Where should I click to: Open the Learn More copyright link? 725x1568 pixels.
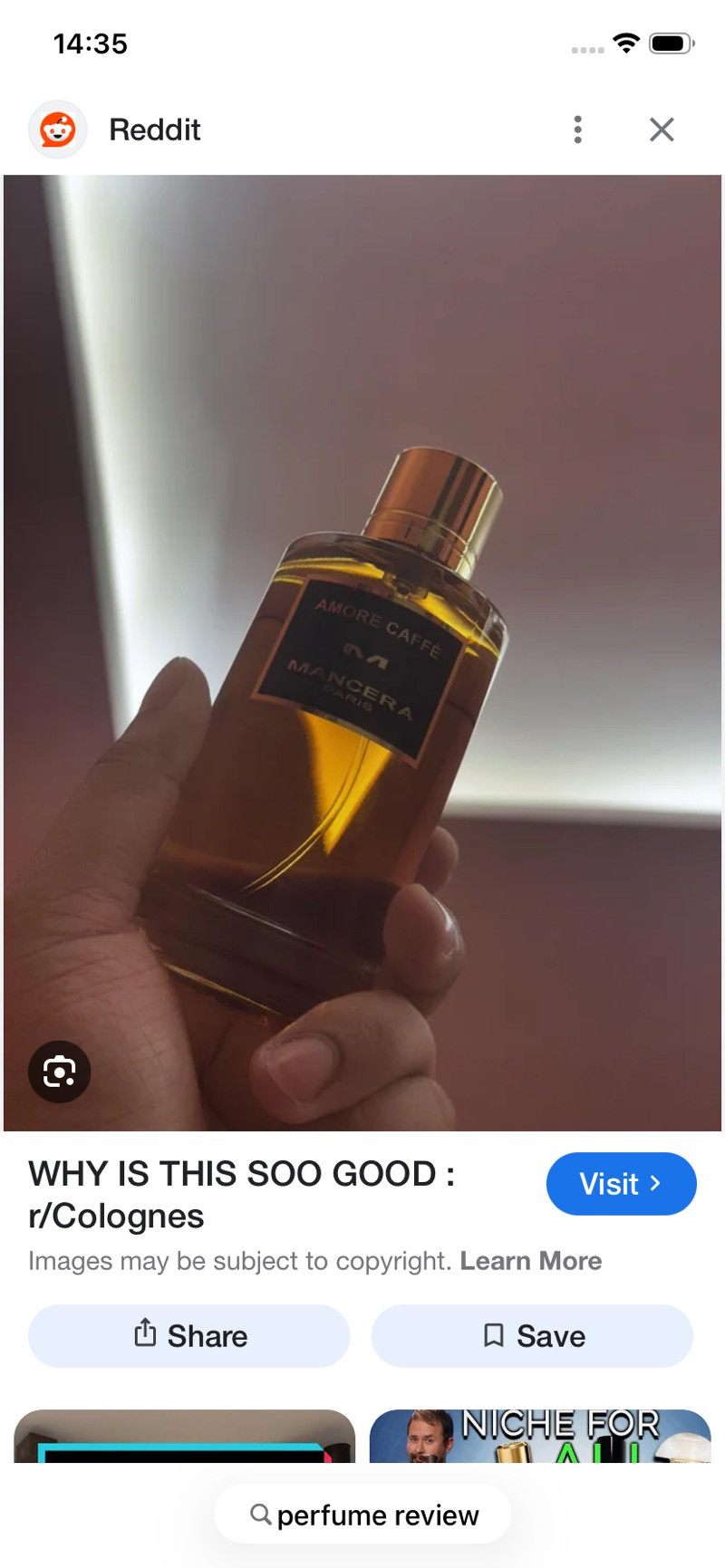(531, 1261)
